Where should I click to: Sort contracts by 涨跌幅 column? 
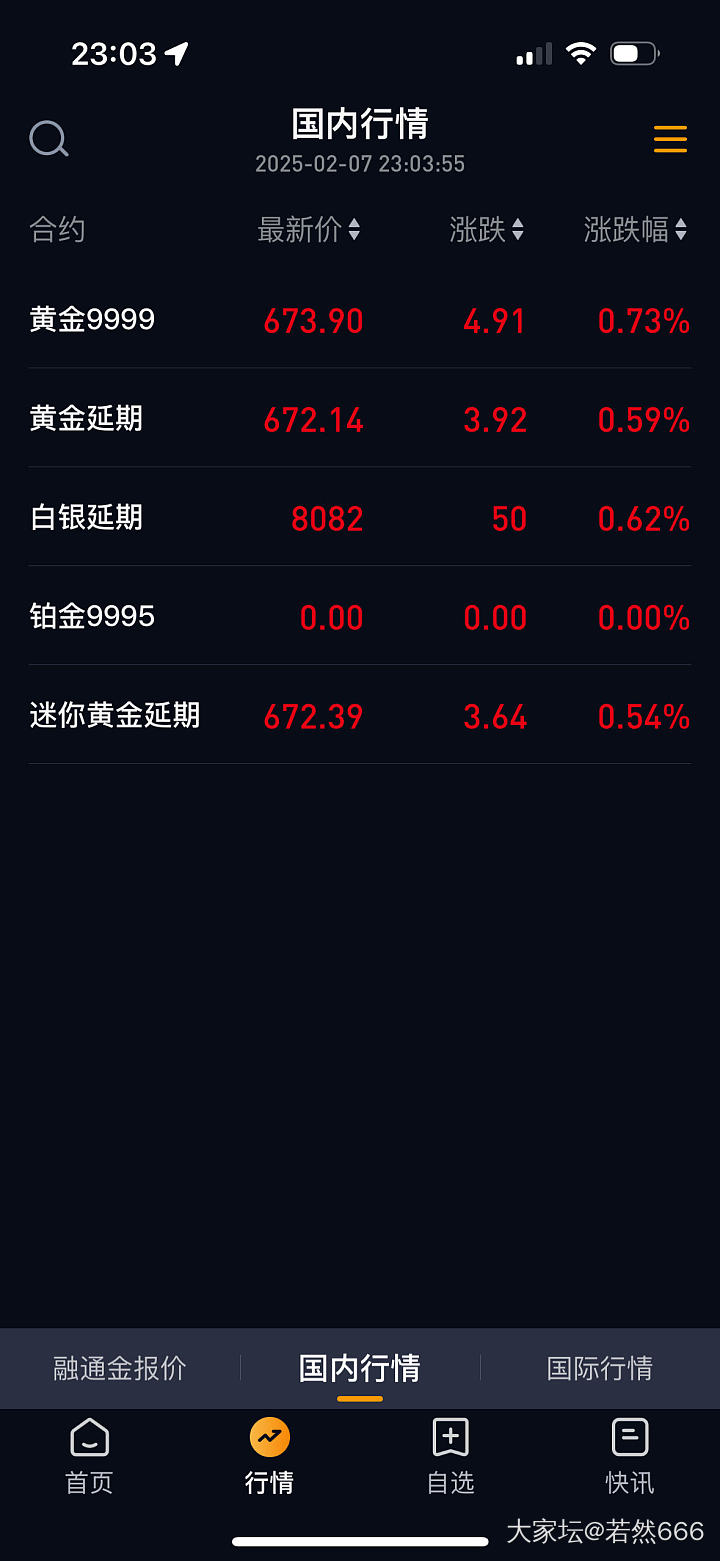click(635, 230)
